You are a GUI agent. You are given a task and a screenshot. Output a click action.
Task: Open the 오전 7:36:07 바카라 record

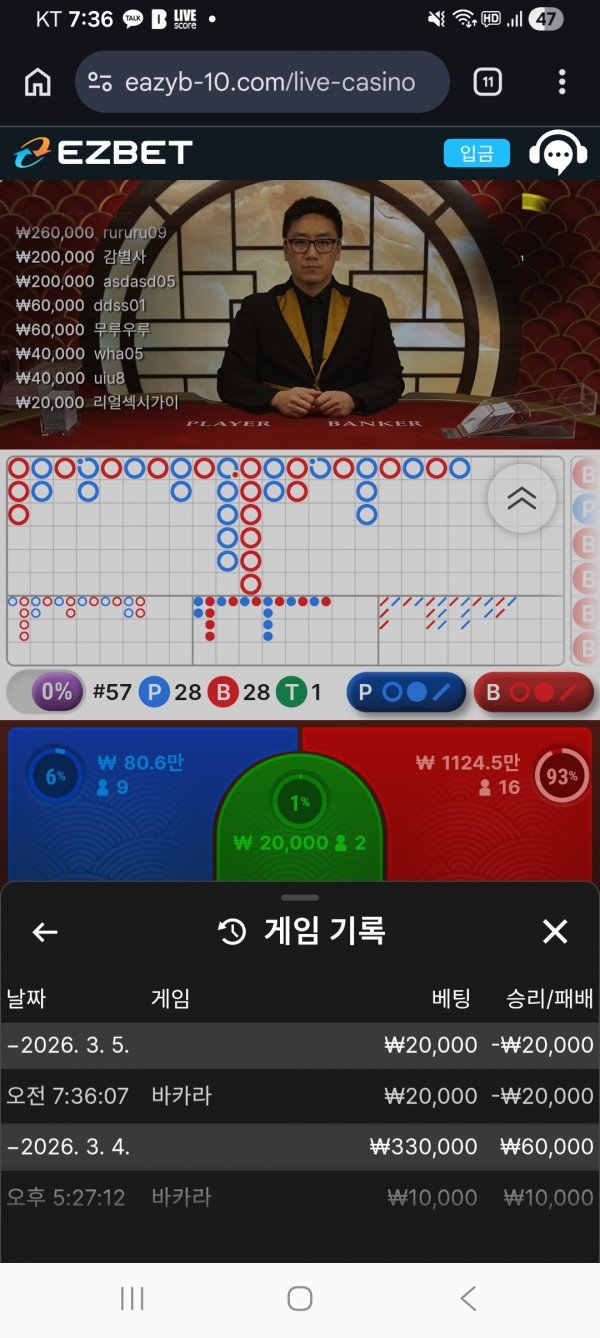tap(300, 1096)
